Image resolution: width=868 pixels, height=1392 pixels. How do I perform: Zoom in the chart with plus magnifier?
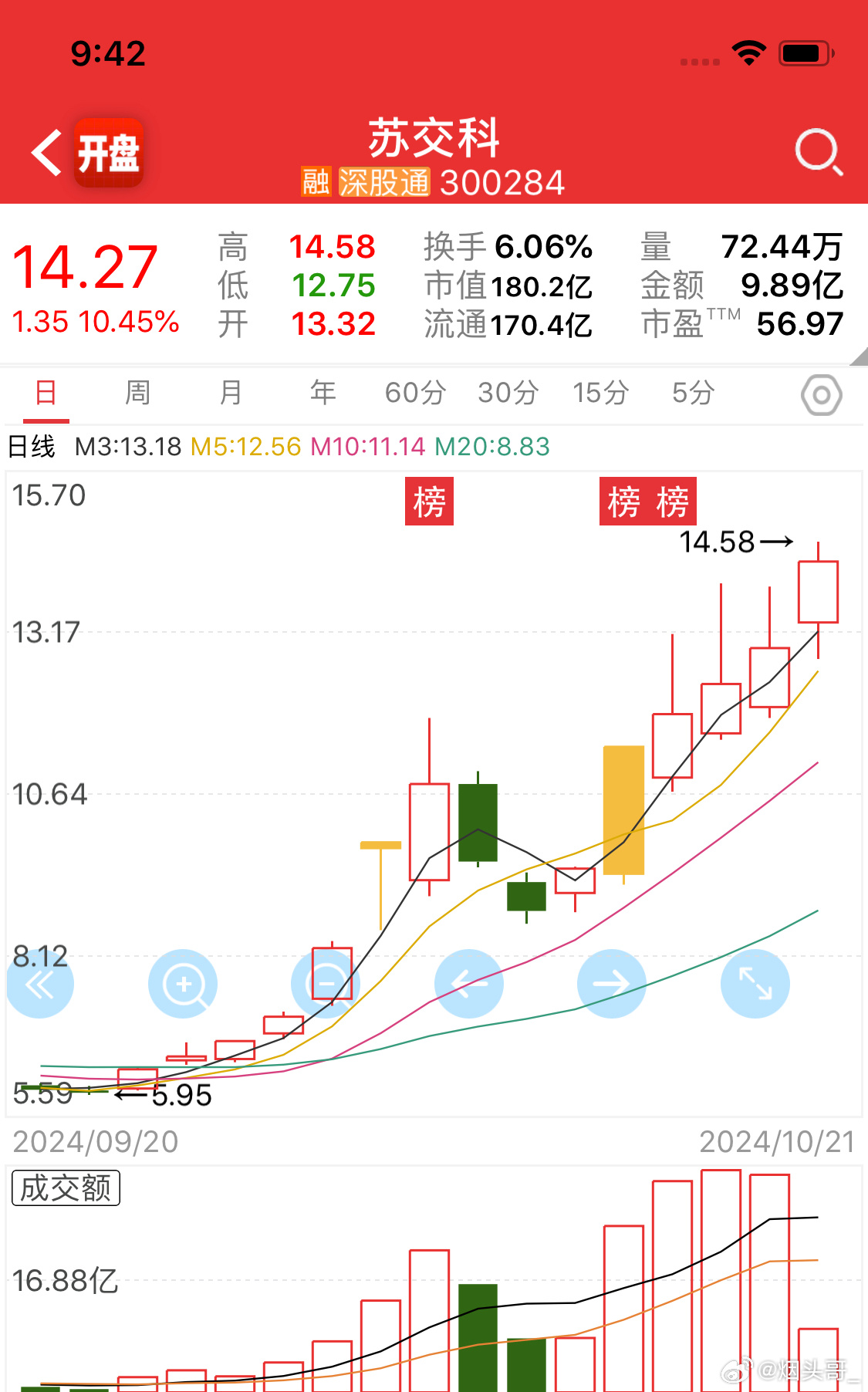tap(183, 984)
